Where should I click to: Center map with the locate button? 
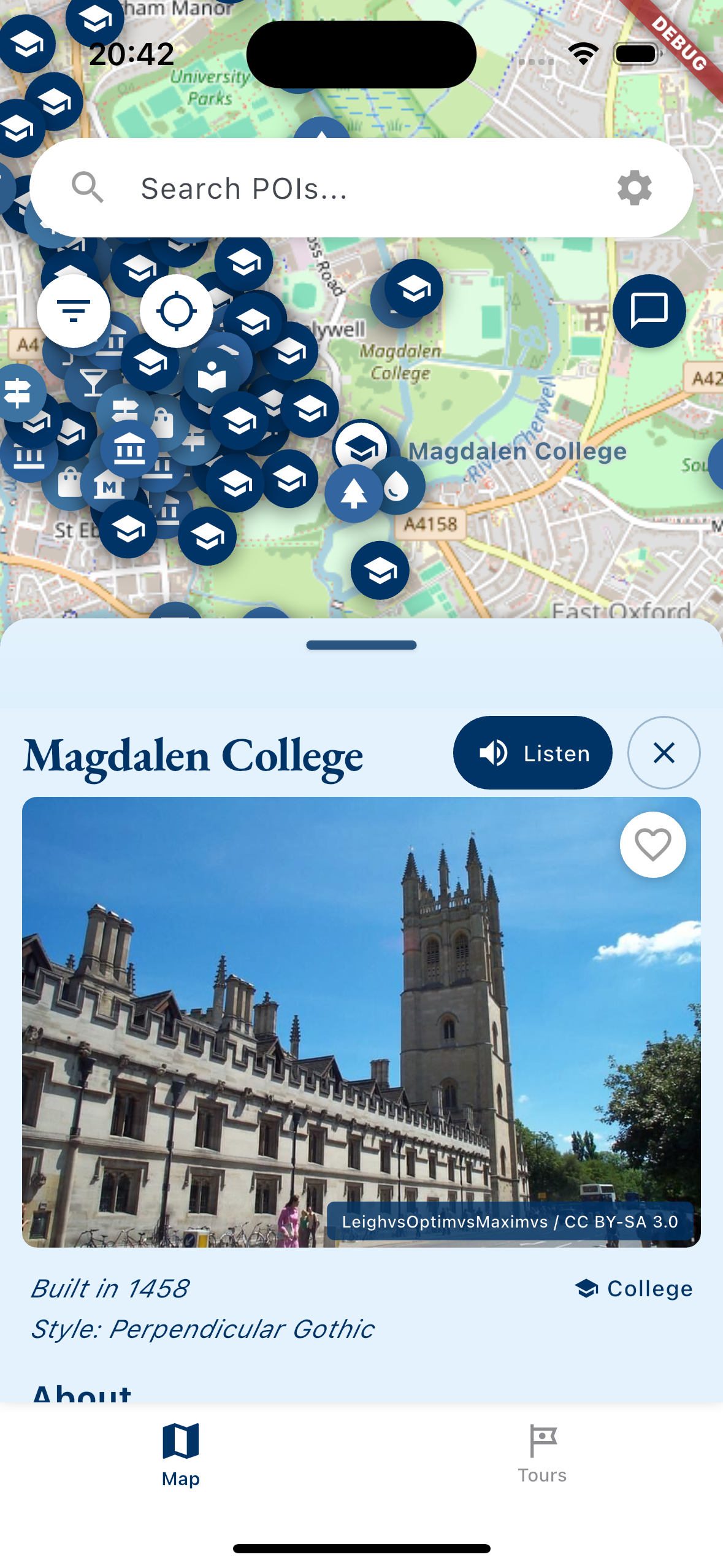coord(176,311)
